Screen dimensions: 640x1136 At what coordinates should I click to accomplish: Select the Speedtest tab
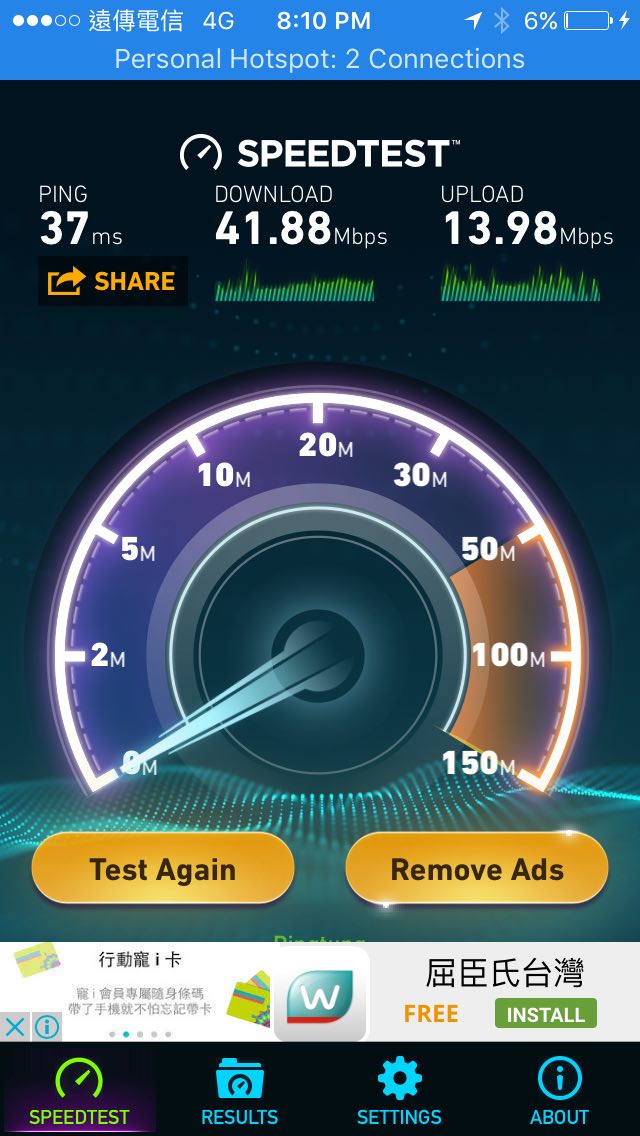click(x=79, y=1092)
